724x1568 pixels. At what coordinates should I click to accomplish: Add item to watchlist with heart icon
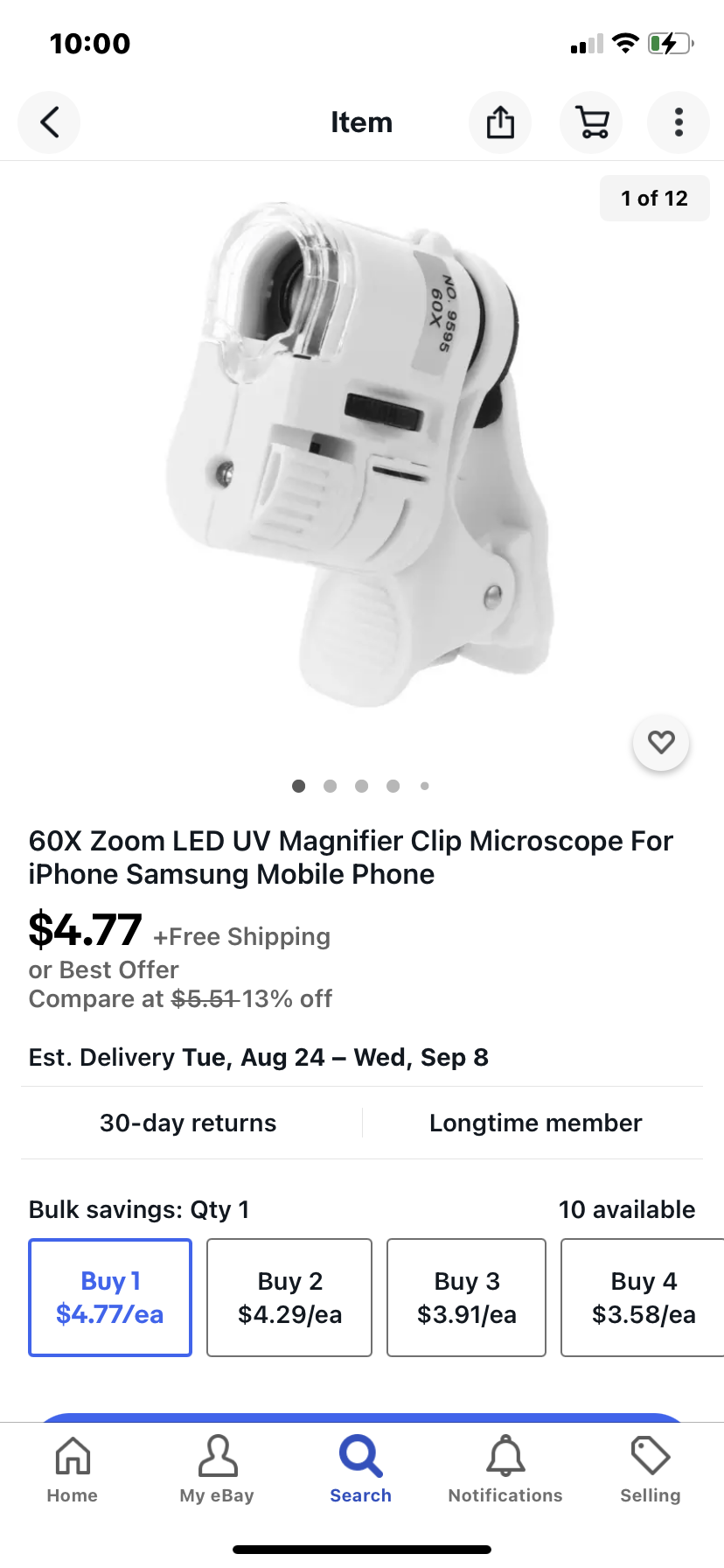click(661, 743)
